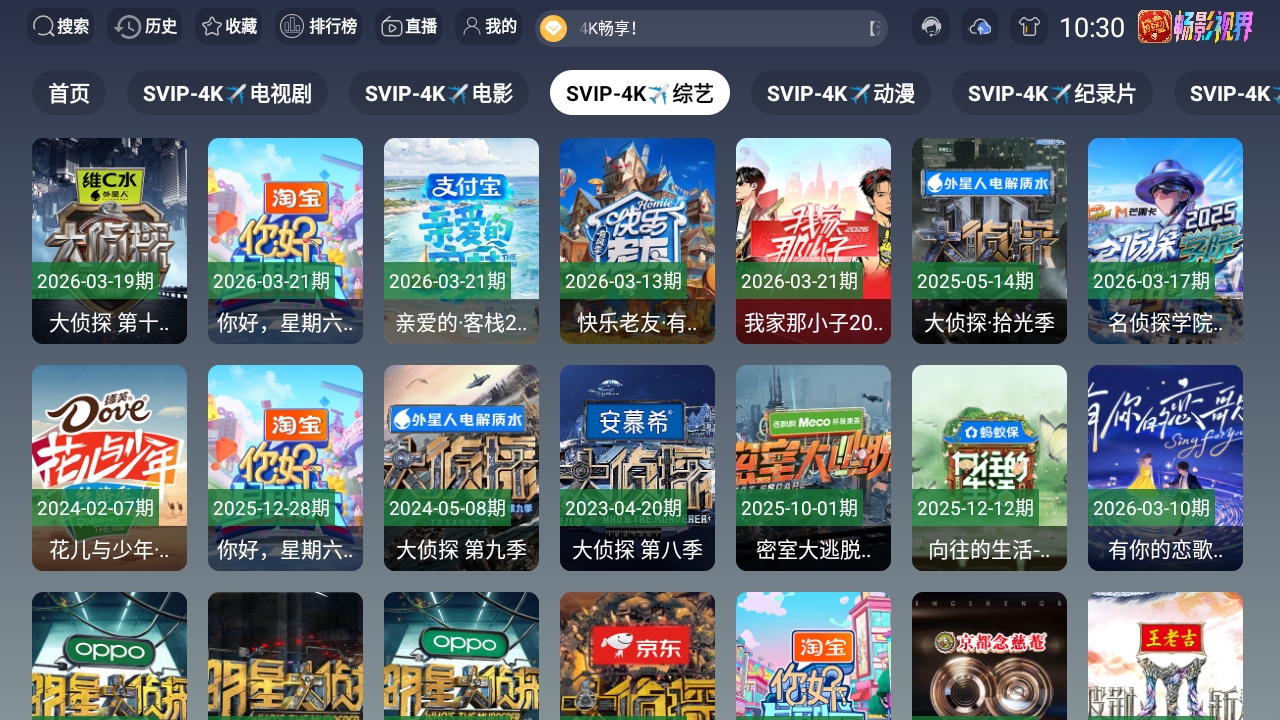Open 亲爱的·客栈 show card
The width and height of the screenshot is (1280, 720).
(461, 240)
